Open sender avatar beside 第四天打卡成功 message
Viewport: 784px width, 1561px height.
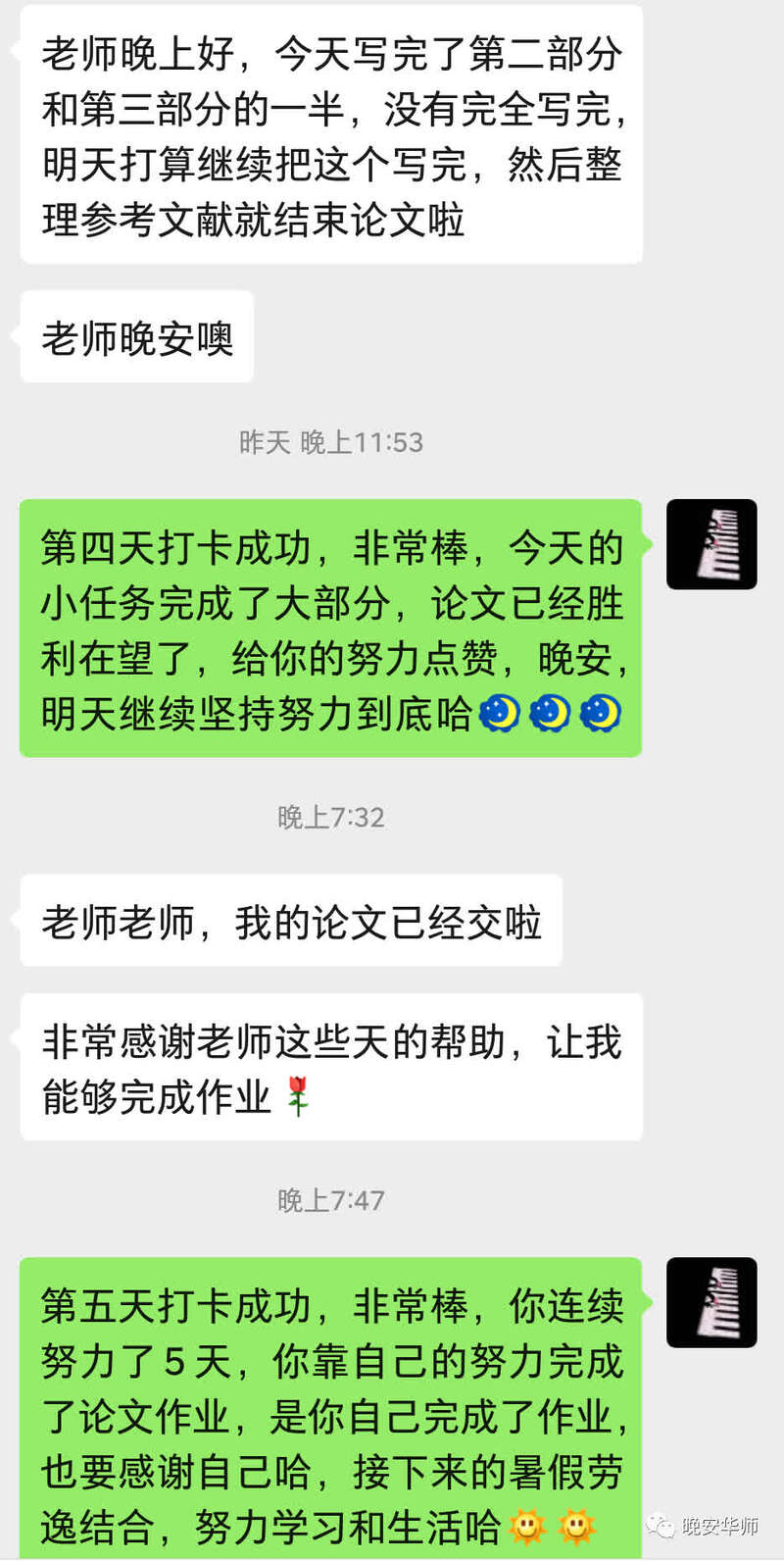click(x=711, y=544)
